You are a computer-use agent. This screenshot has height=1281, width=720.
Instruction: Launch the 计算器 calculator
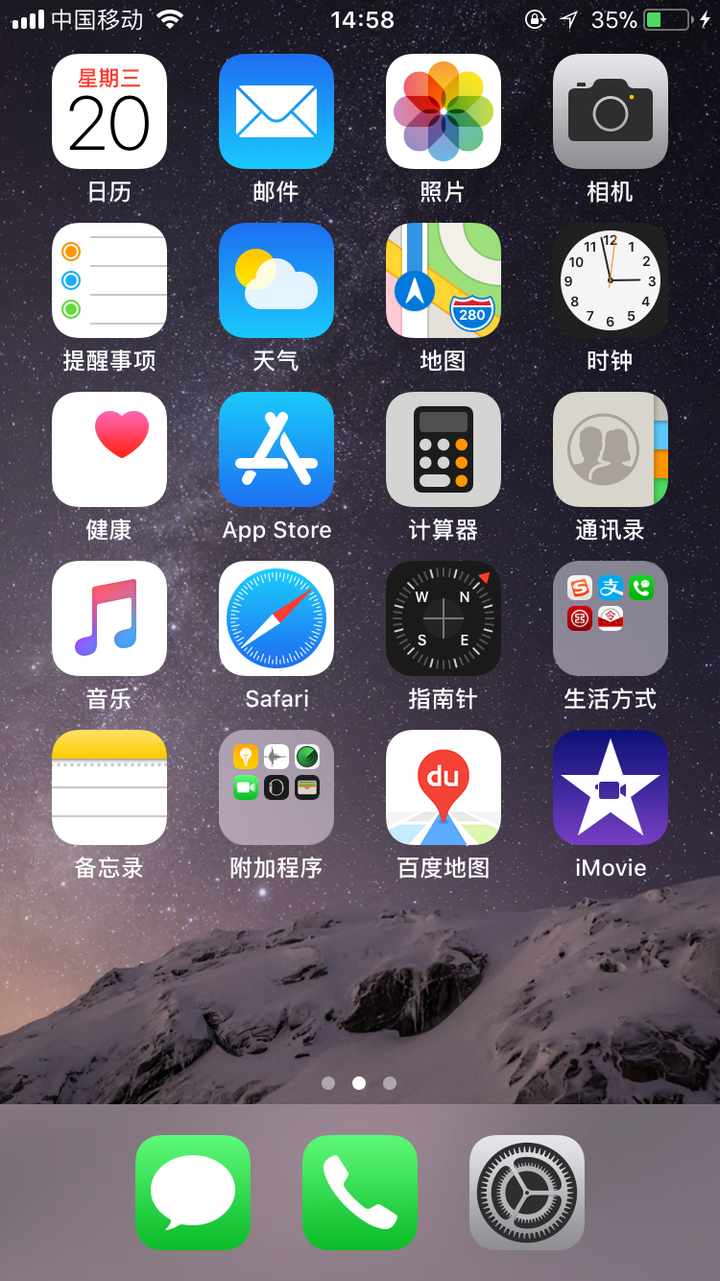pos(443,449)
